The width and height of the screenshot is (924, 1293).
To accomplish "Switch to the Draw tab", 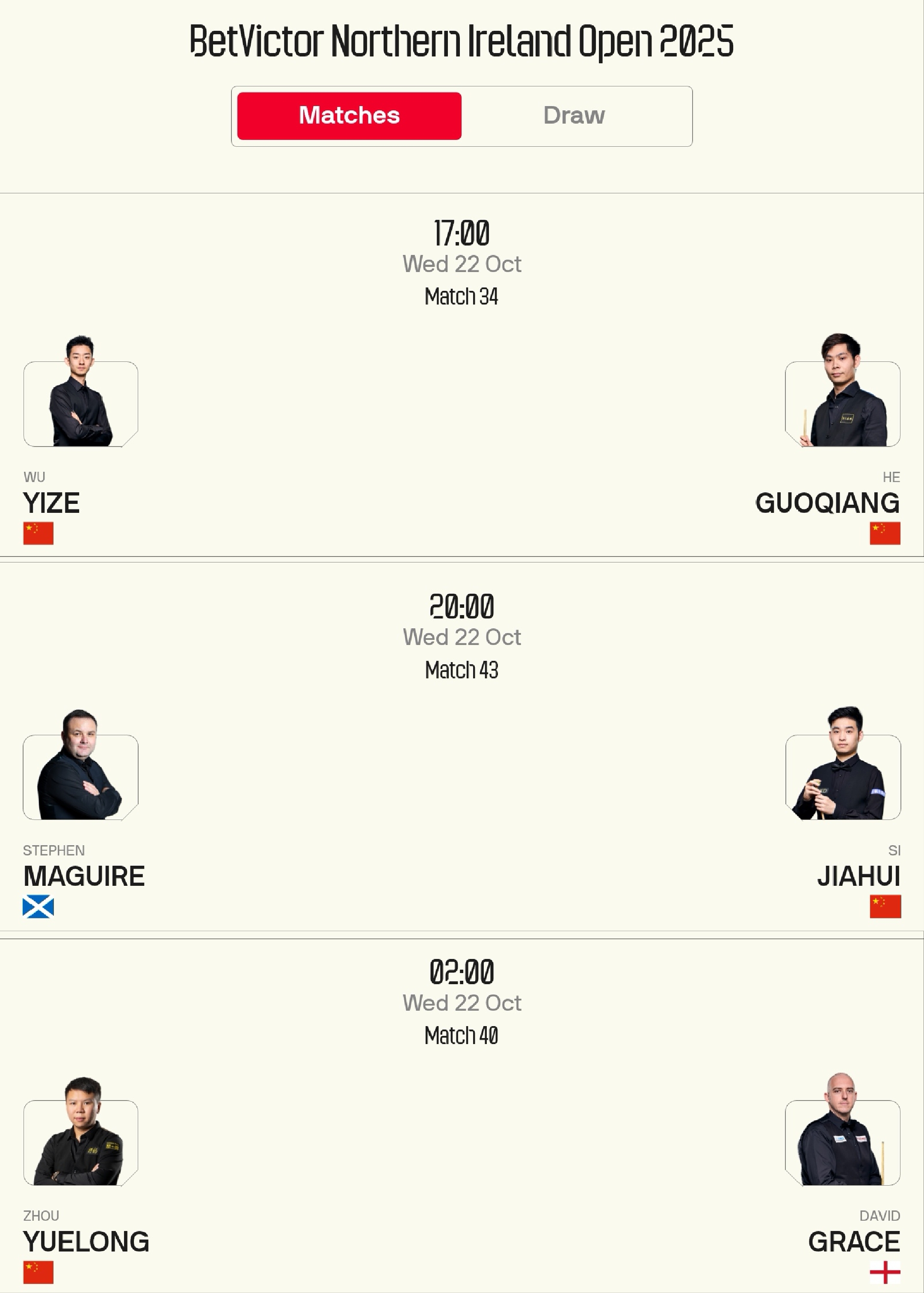I will [x=574, y=115].
